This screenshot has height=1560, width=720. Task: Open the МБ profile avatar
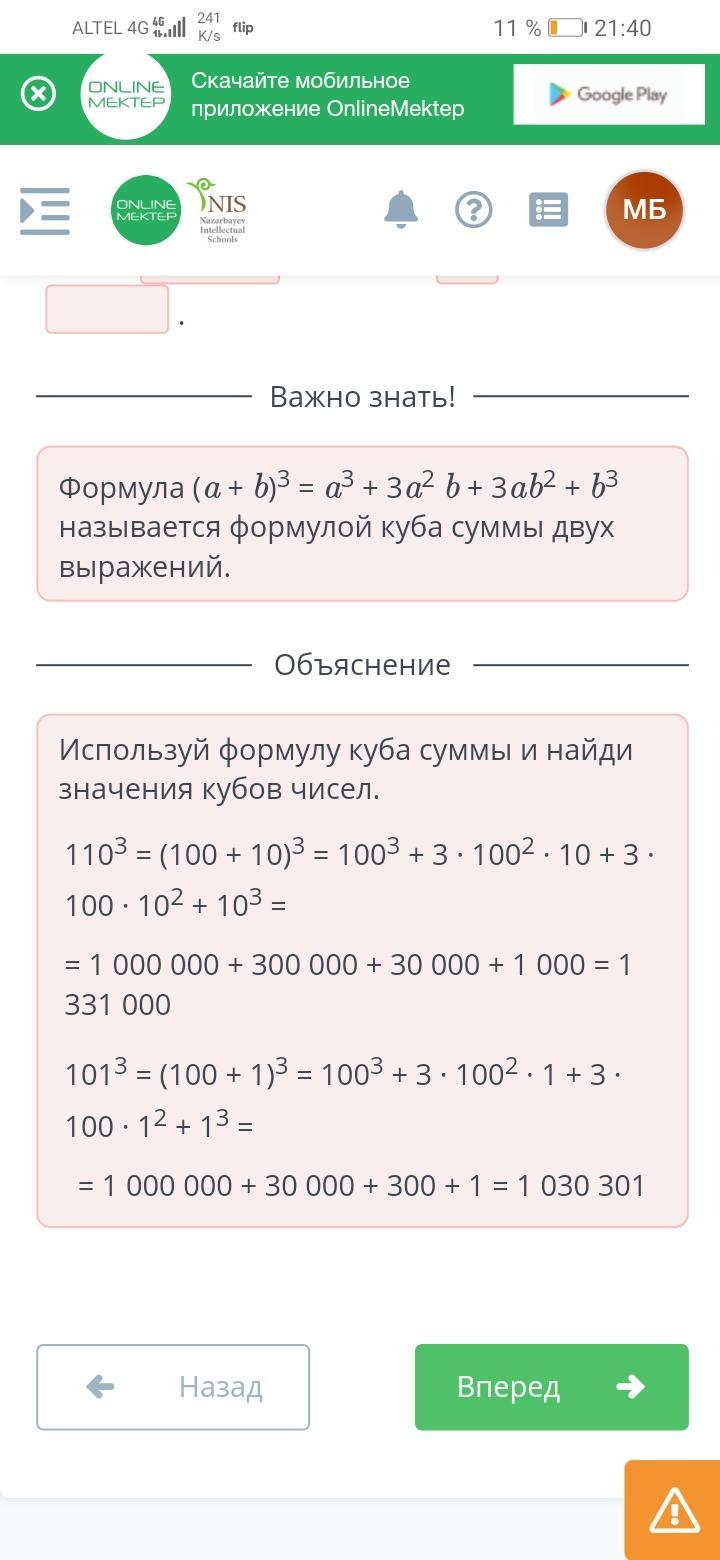pyautogui.click(x=644, y=210)
